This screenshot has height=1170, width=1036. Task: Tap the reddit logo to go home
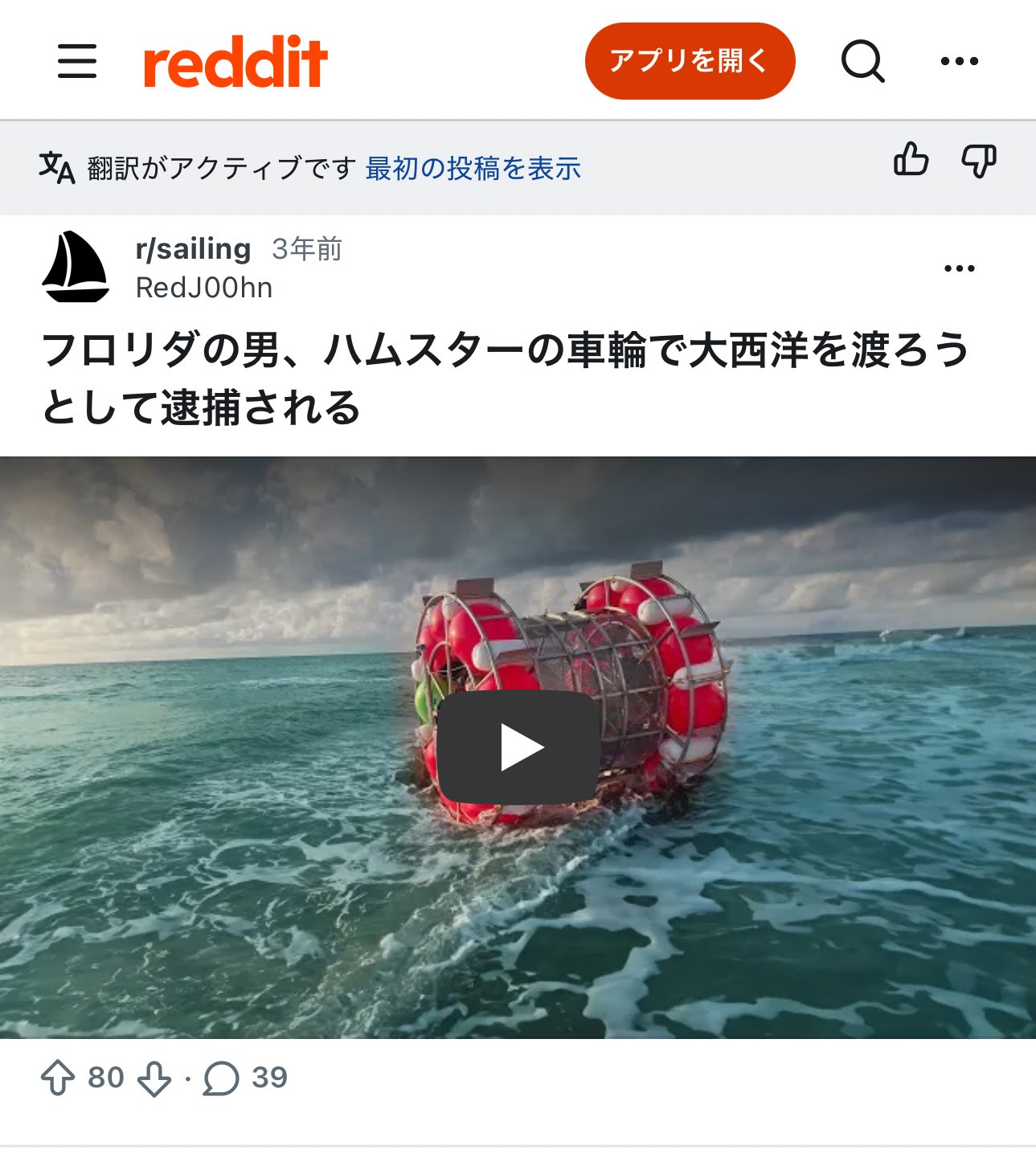tap(235, 62)
